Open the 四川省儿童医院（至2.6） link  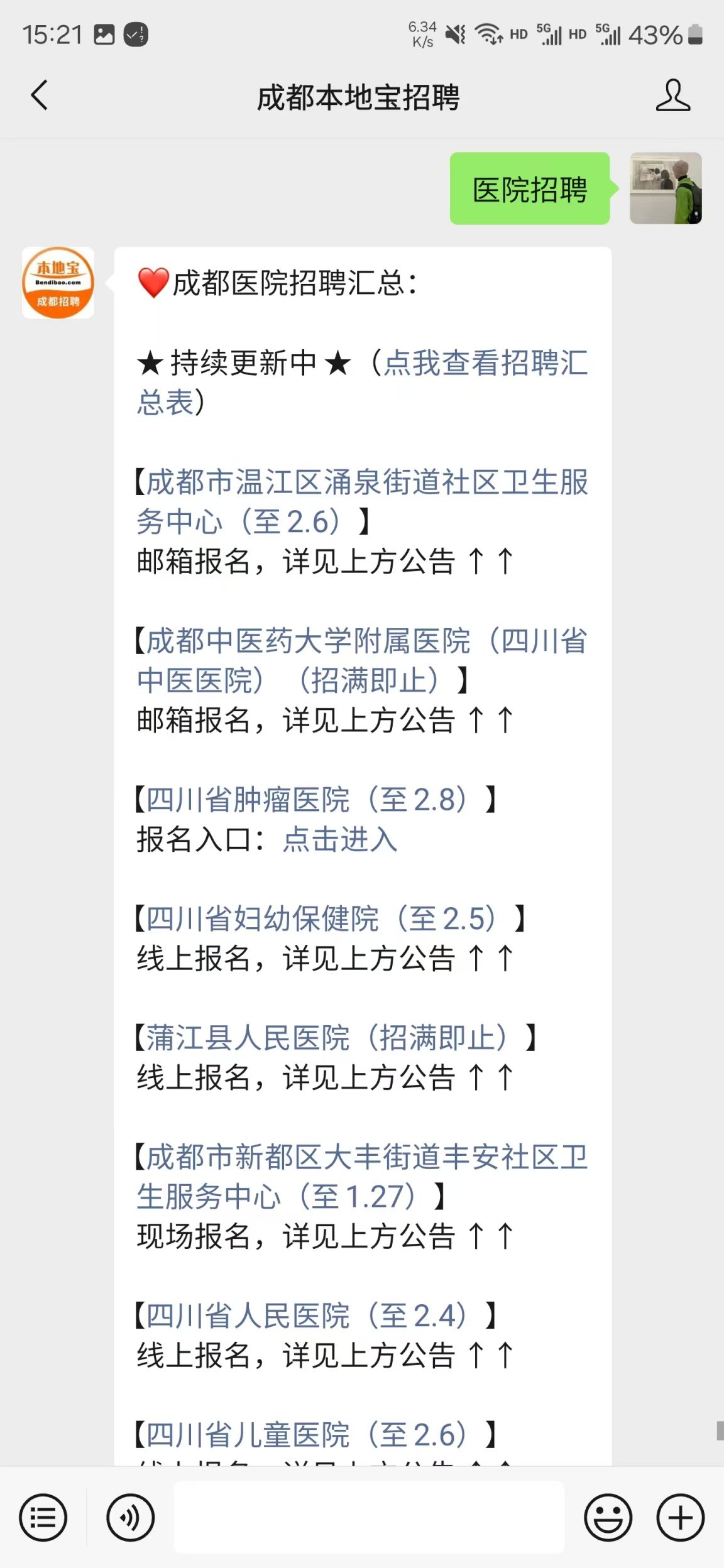(x=307, y=1434)
